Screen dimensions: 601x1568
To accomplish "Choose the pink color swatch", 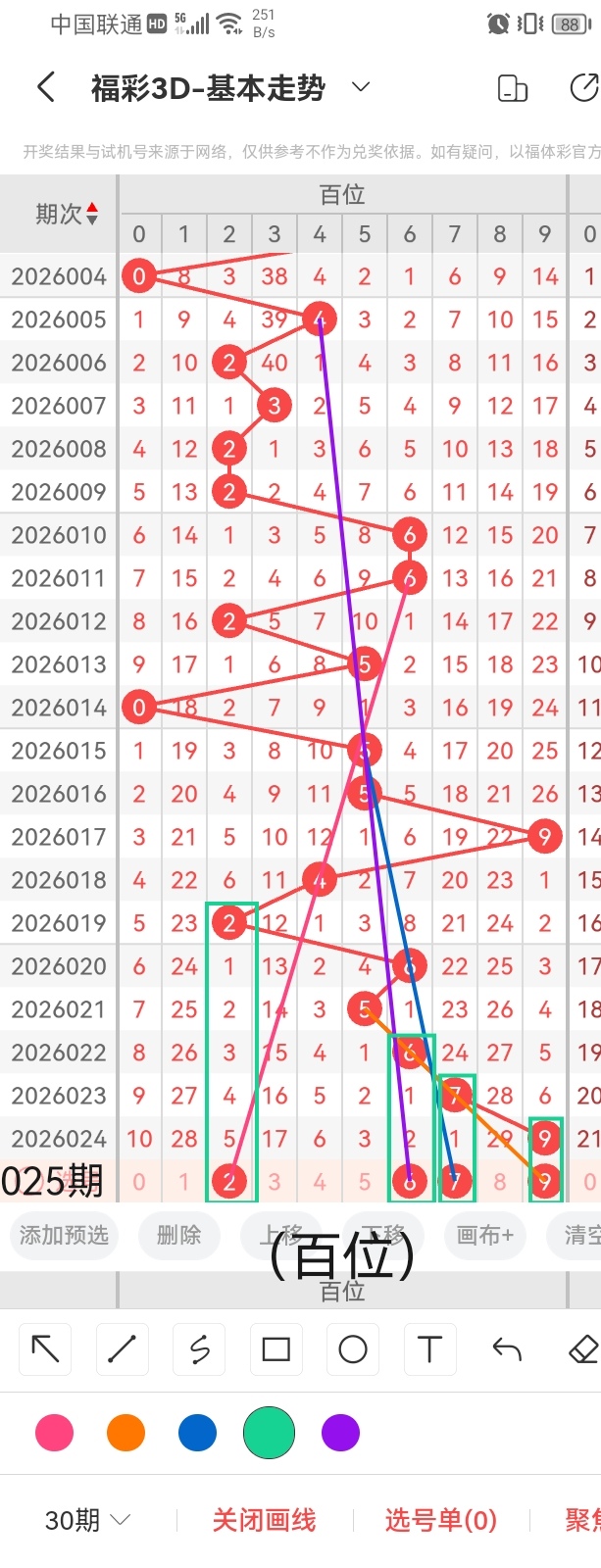I will pyautogui.click(x=54, y=1433).
